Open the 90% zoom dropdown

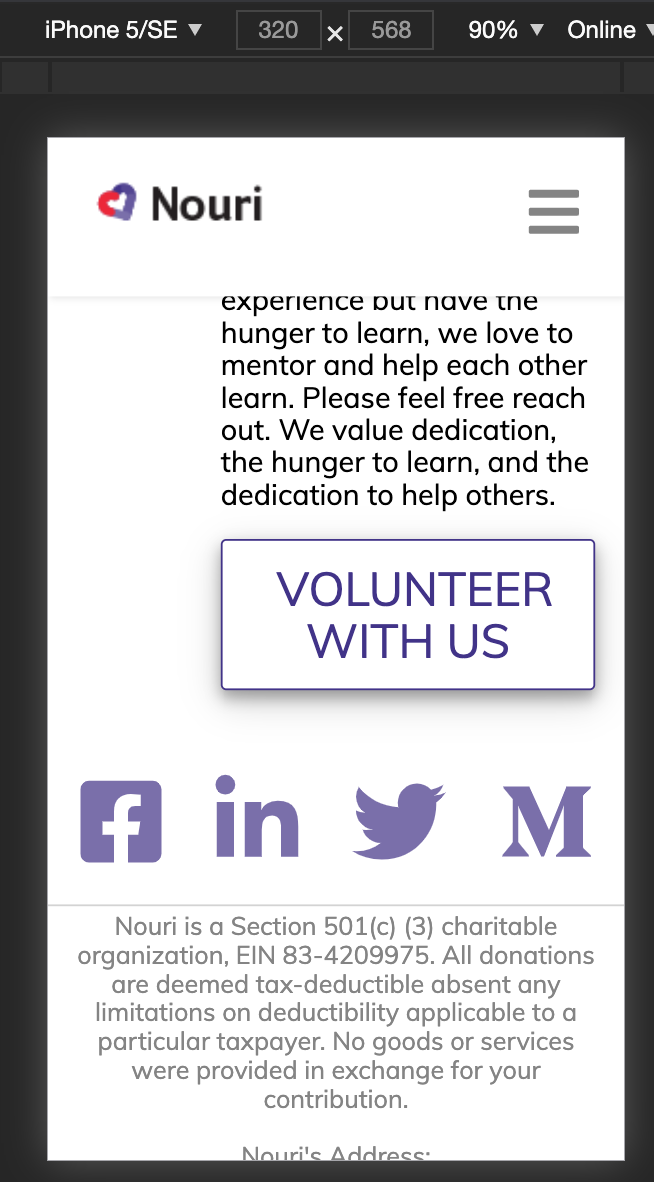(x=505, y=29)
